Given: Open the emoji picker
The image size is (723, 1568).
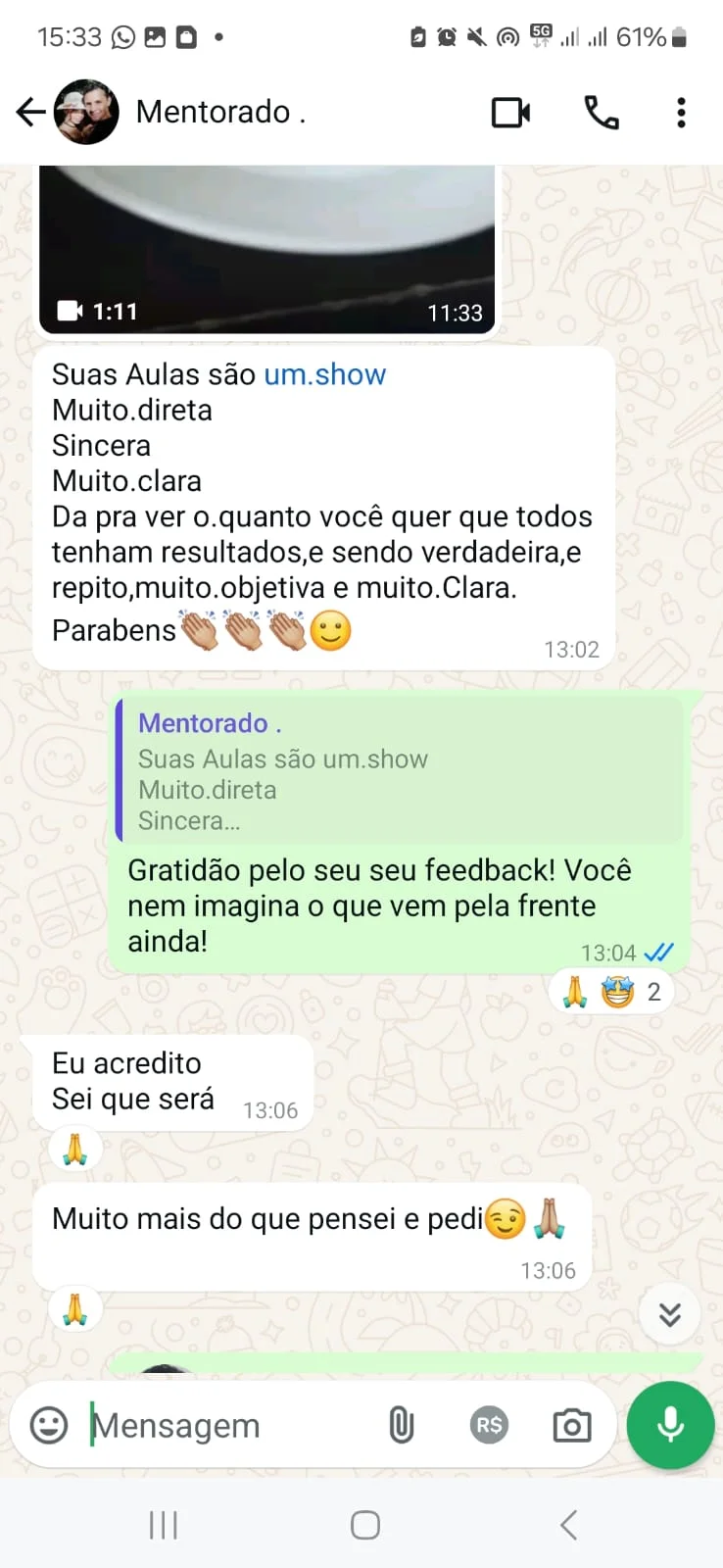Looking at the screenshot, I should pyautogui.click(x=49, y=1425).
